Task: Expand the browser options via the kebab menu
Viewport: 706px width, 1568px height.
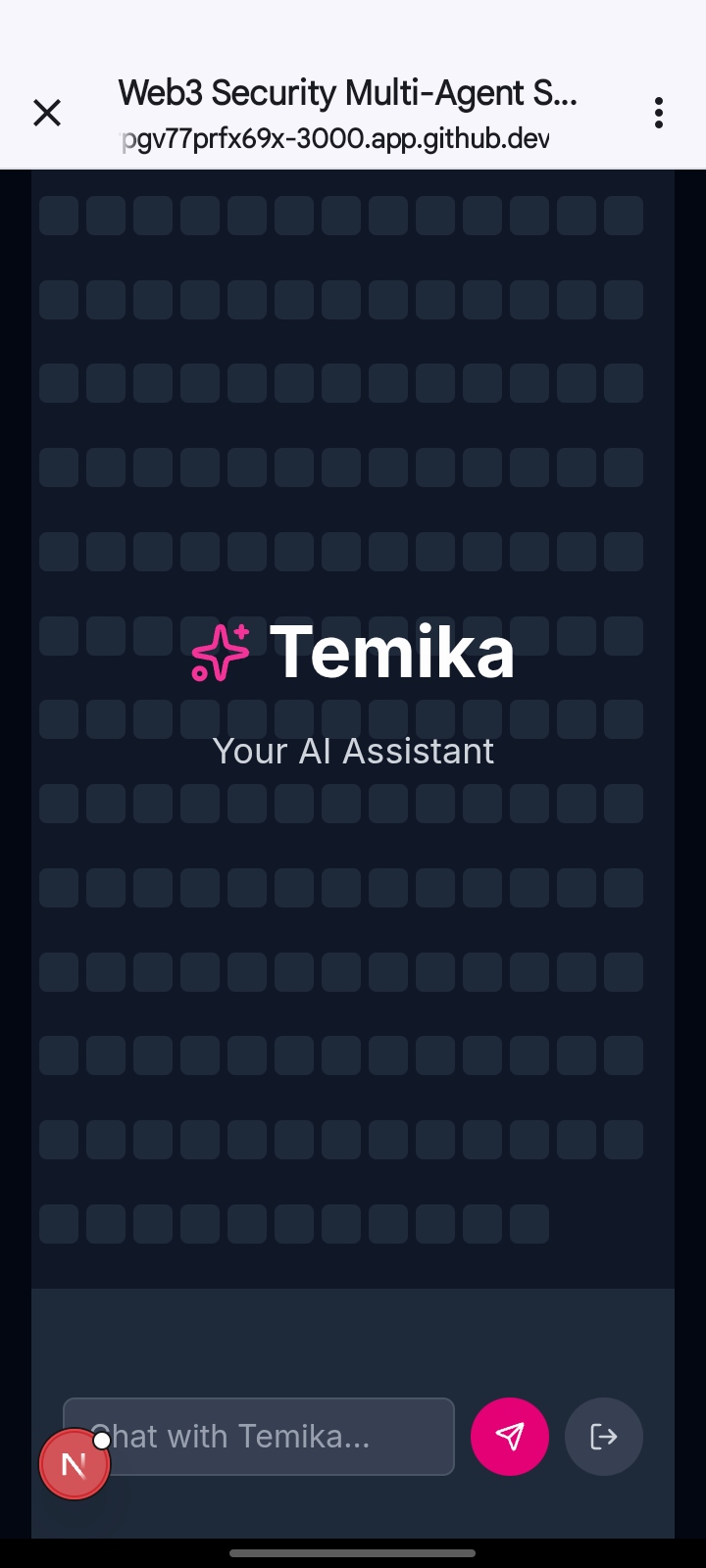Action: (658, 113)
